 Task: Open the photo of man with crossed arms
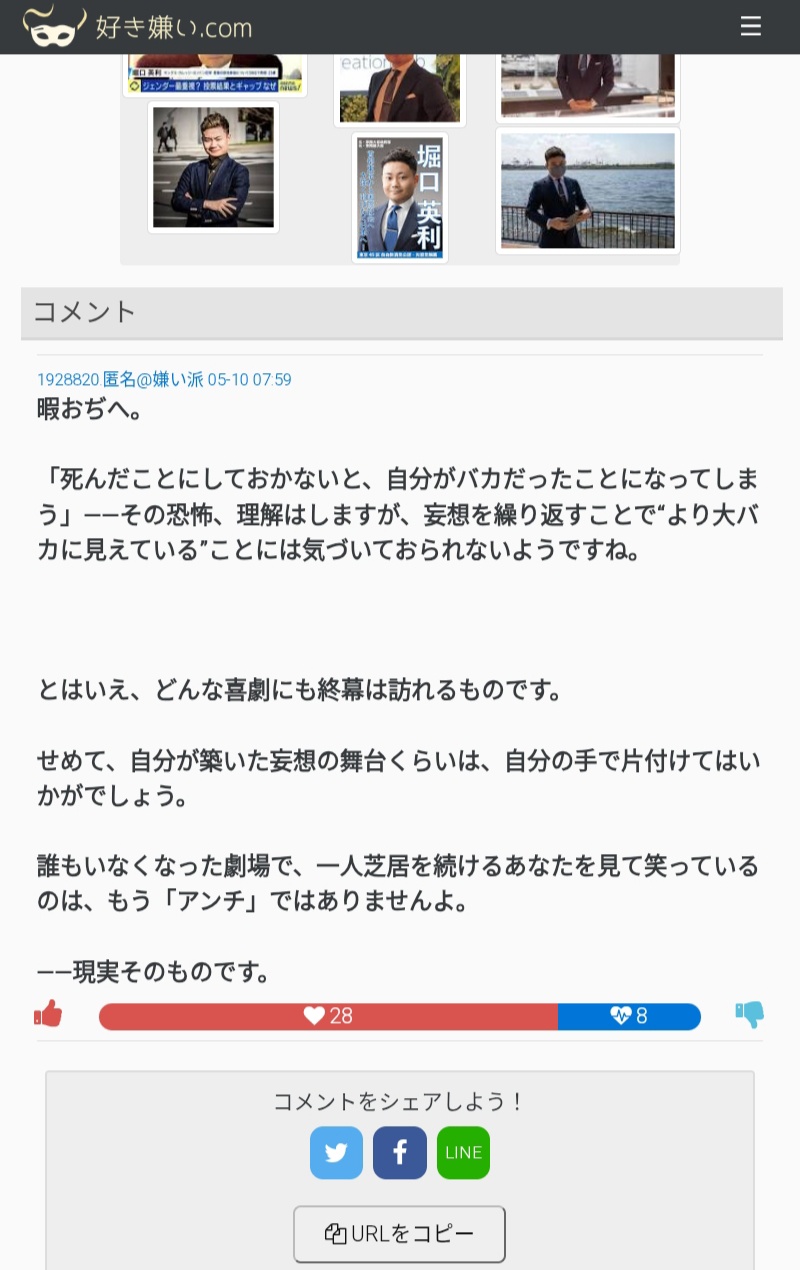(x=213, y=167)
